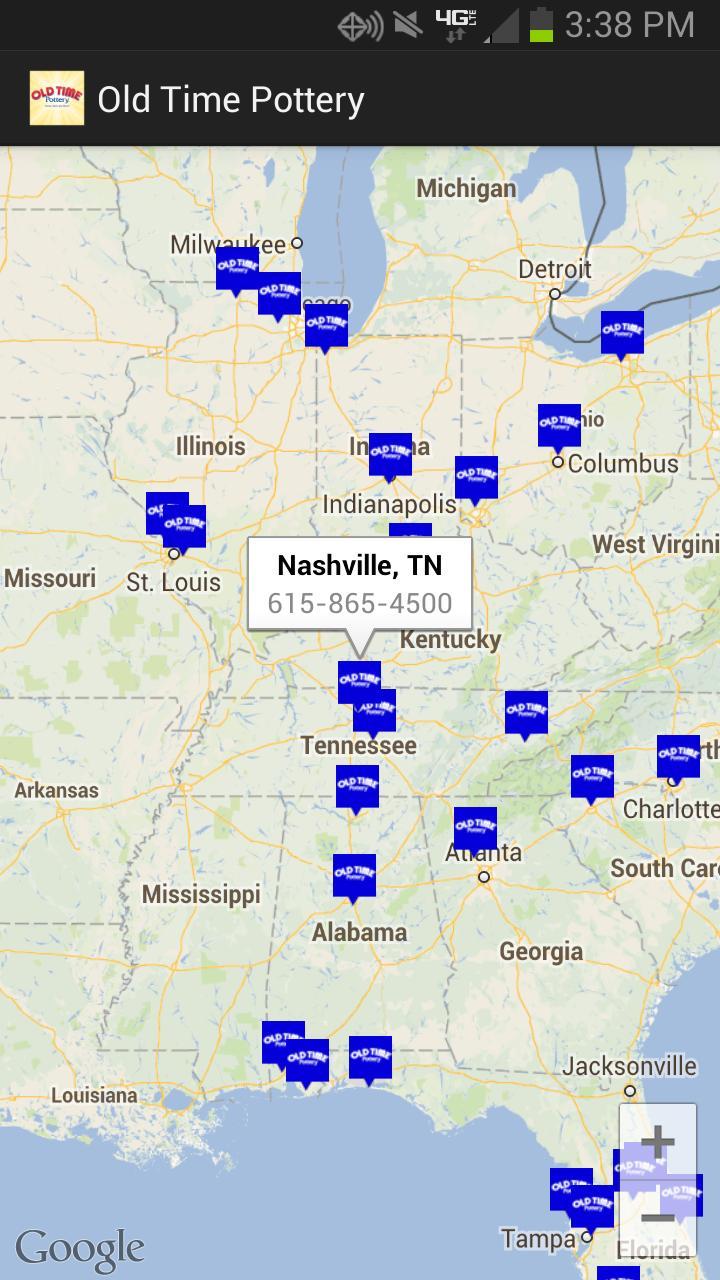
Task: Open the Nashville, TN info window
Action: click(359, 584)
